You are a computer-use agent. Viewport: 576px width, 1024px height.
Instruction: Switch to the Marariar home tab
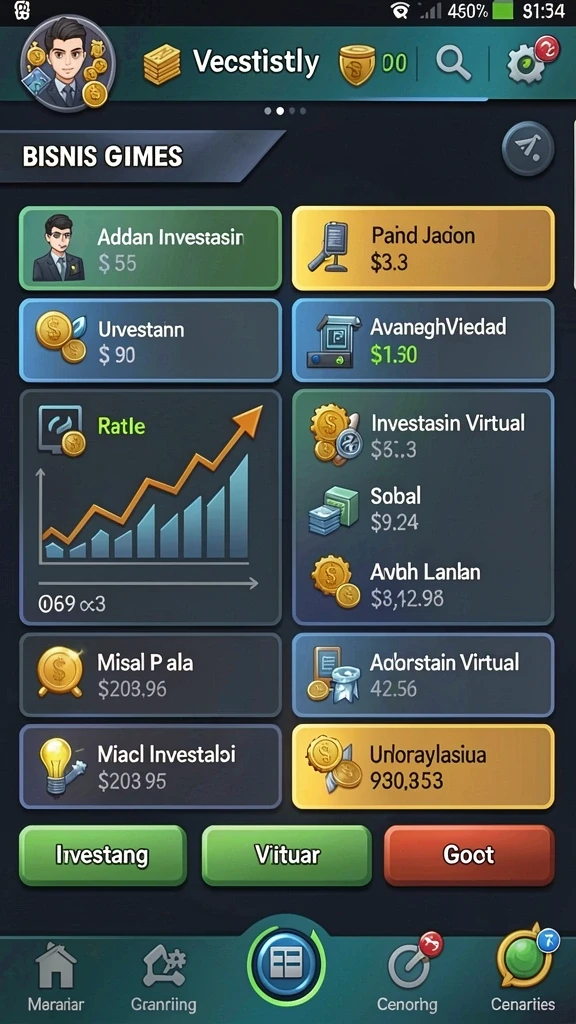point(56,975)
